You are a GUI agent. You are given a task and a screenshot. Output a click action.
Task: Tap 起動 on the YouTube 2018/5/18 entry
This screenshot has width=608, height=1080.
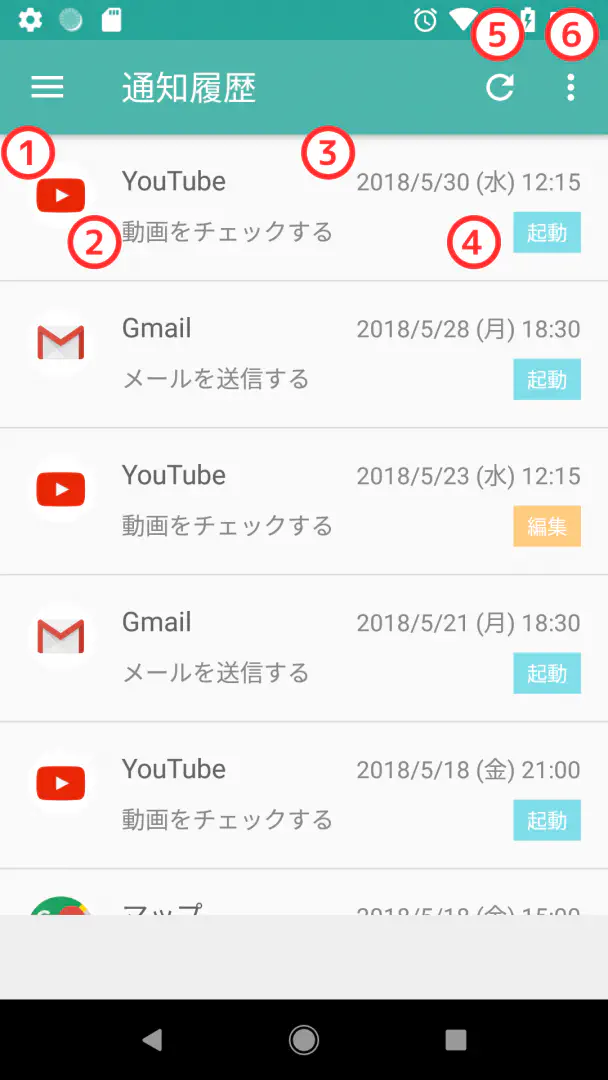pyautogui.click(x=547, y=820)
